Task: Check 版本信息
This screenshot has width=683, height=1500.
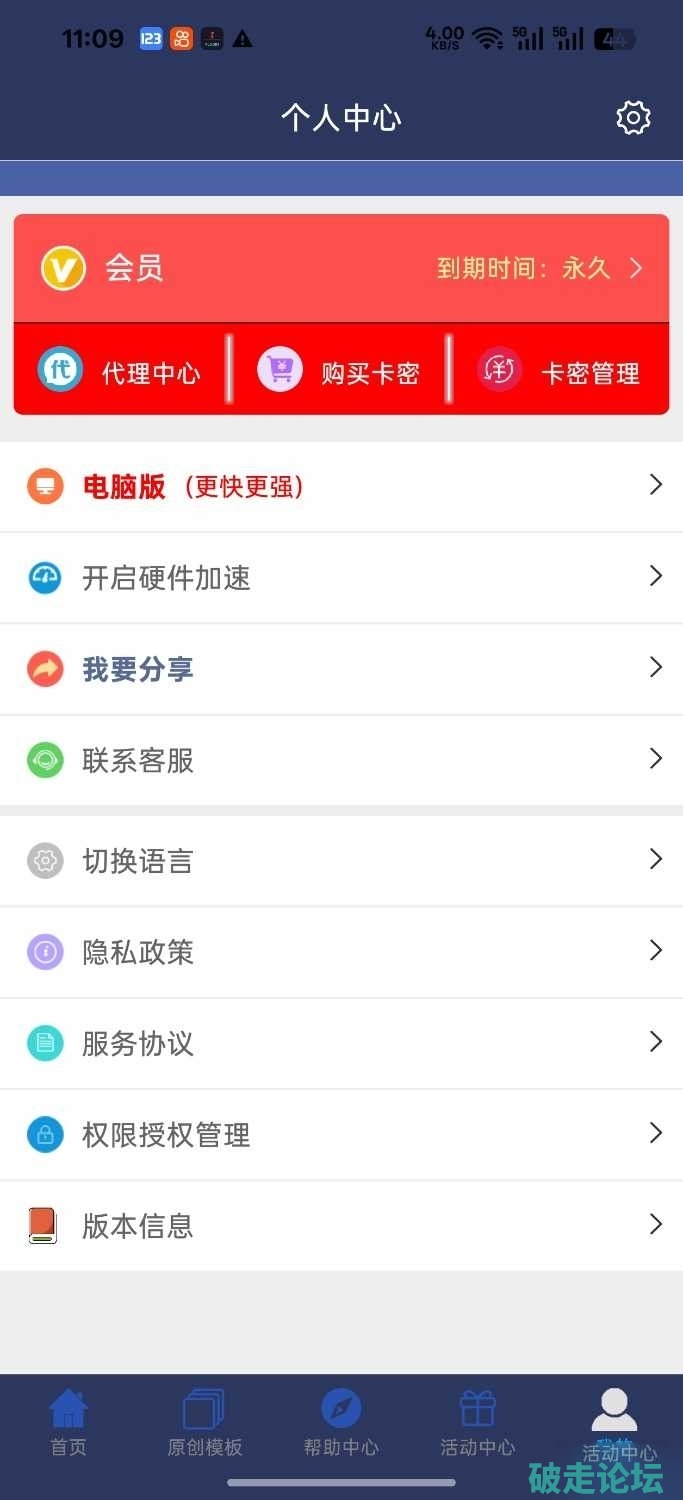Action: 341,1226
